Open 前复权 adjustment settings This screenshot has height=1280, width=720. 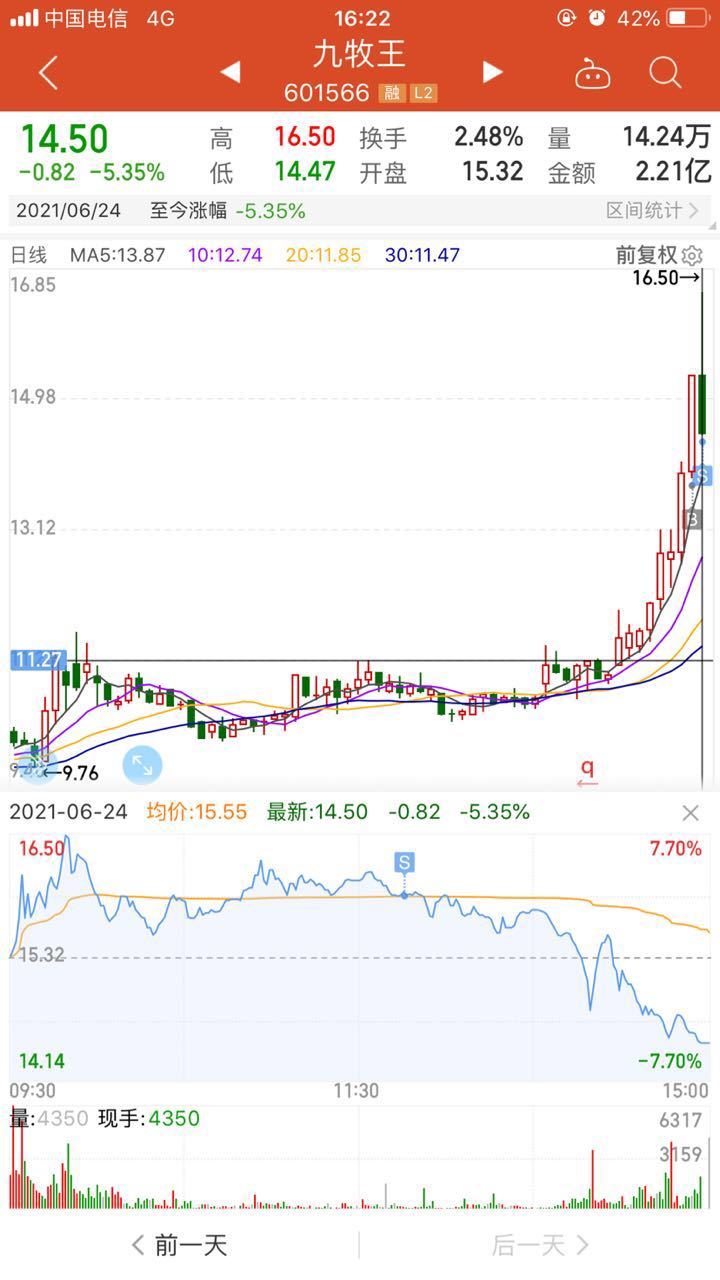pyautogui.click(x=659, y=255)
